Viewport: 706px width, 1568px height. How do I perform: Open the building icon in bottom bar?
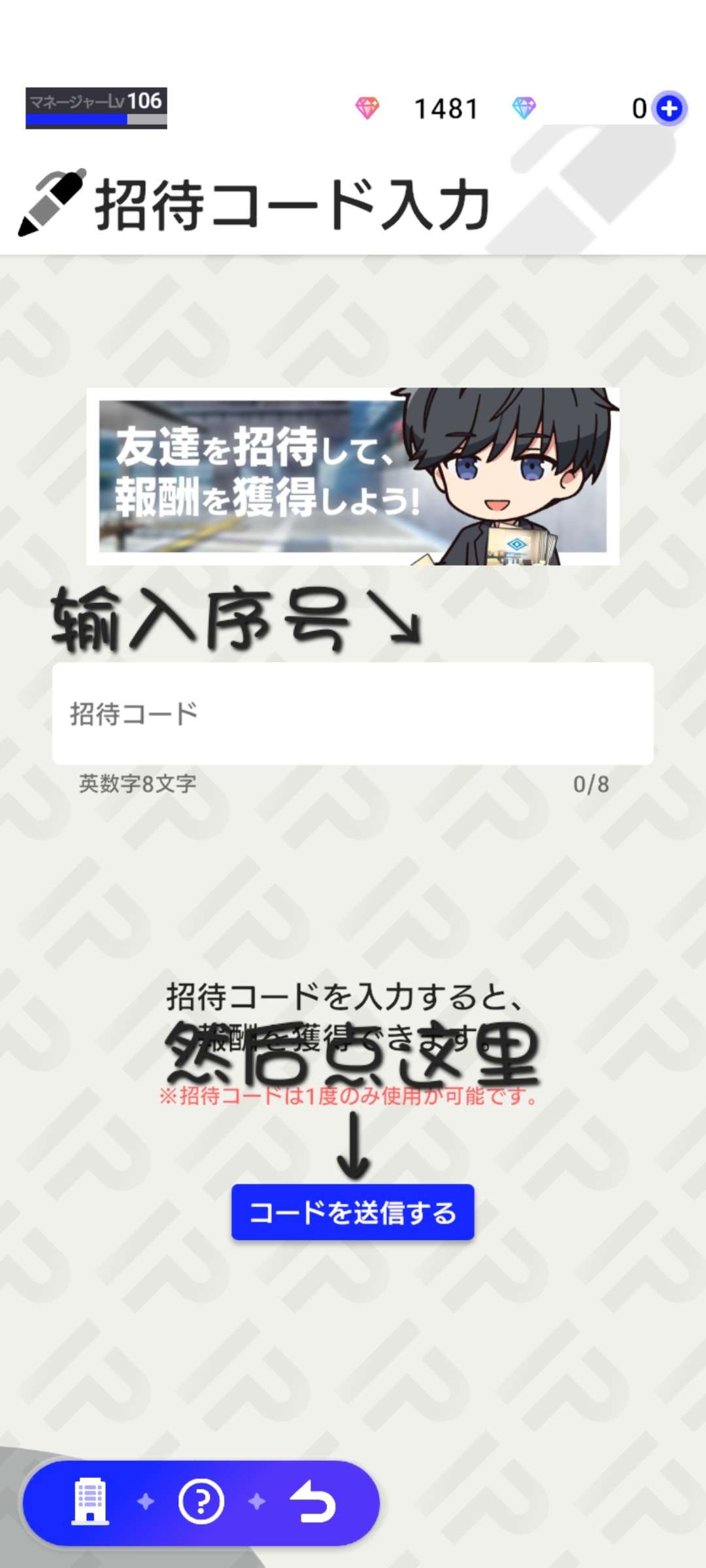point(90,1501)
